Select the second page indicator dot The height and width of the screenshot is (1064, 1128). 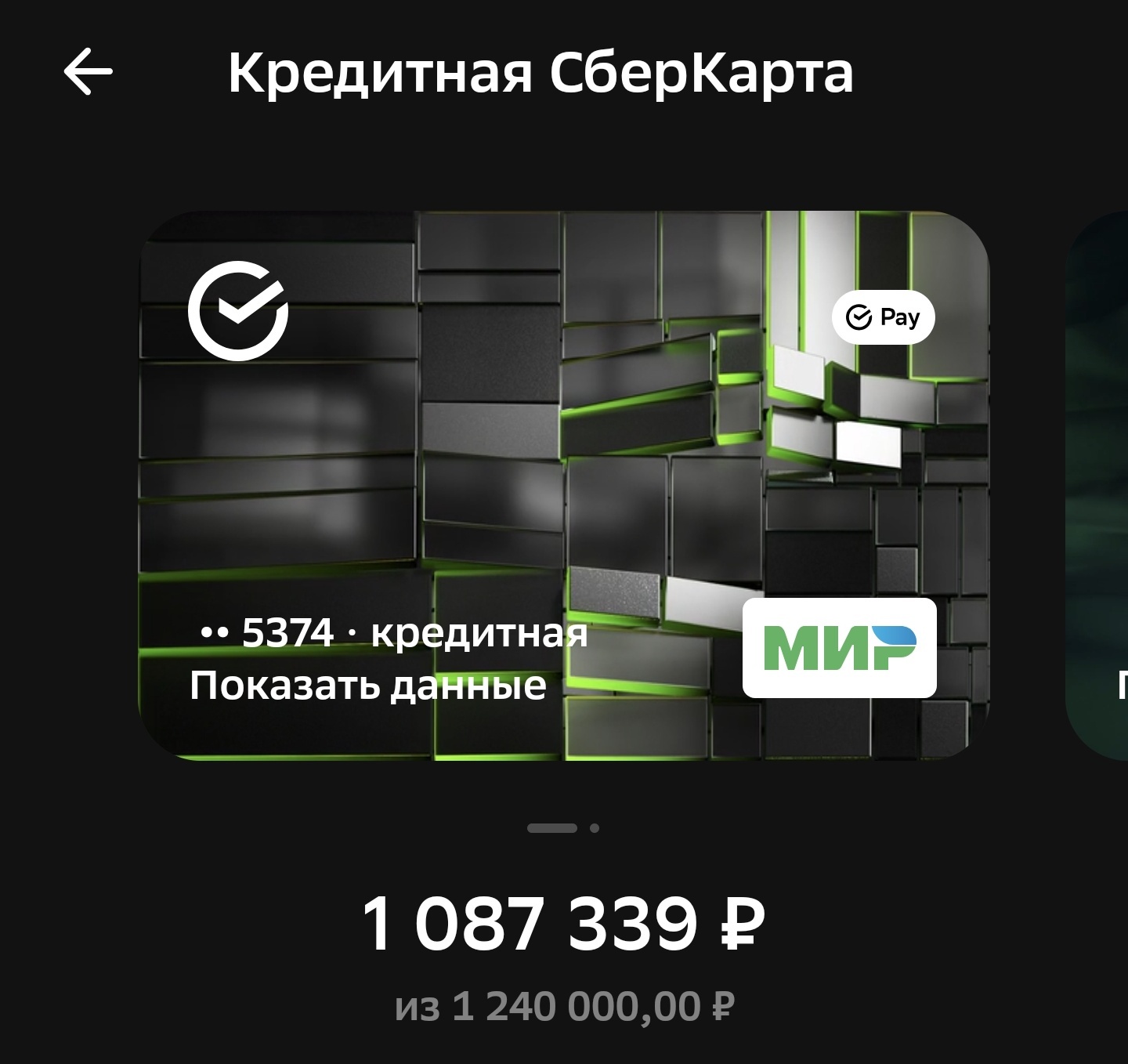(x=595, y=828)
